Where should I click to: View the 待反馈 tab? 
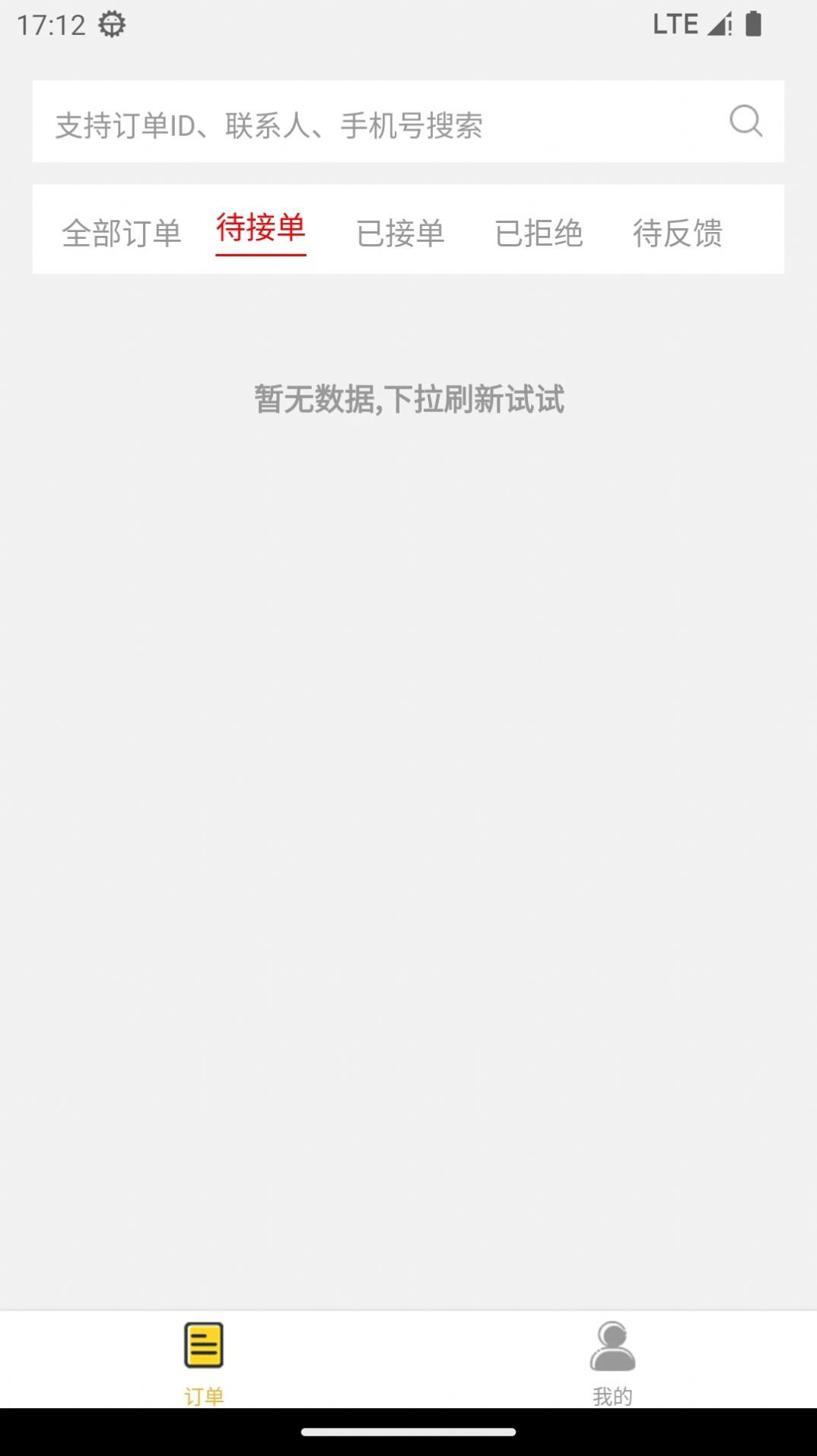677,233
